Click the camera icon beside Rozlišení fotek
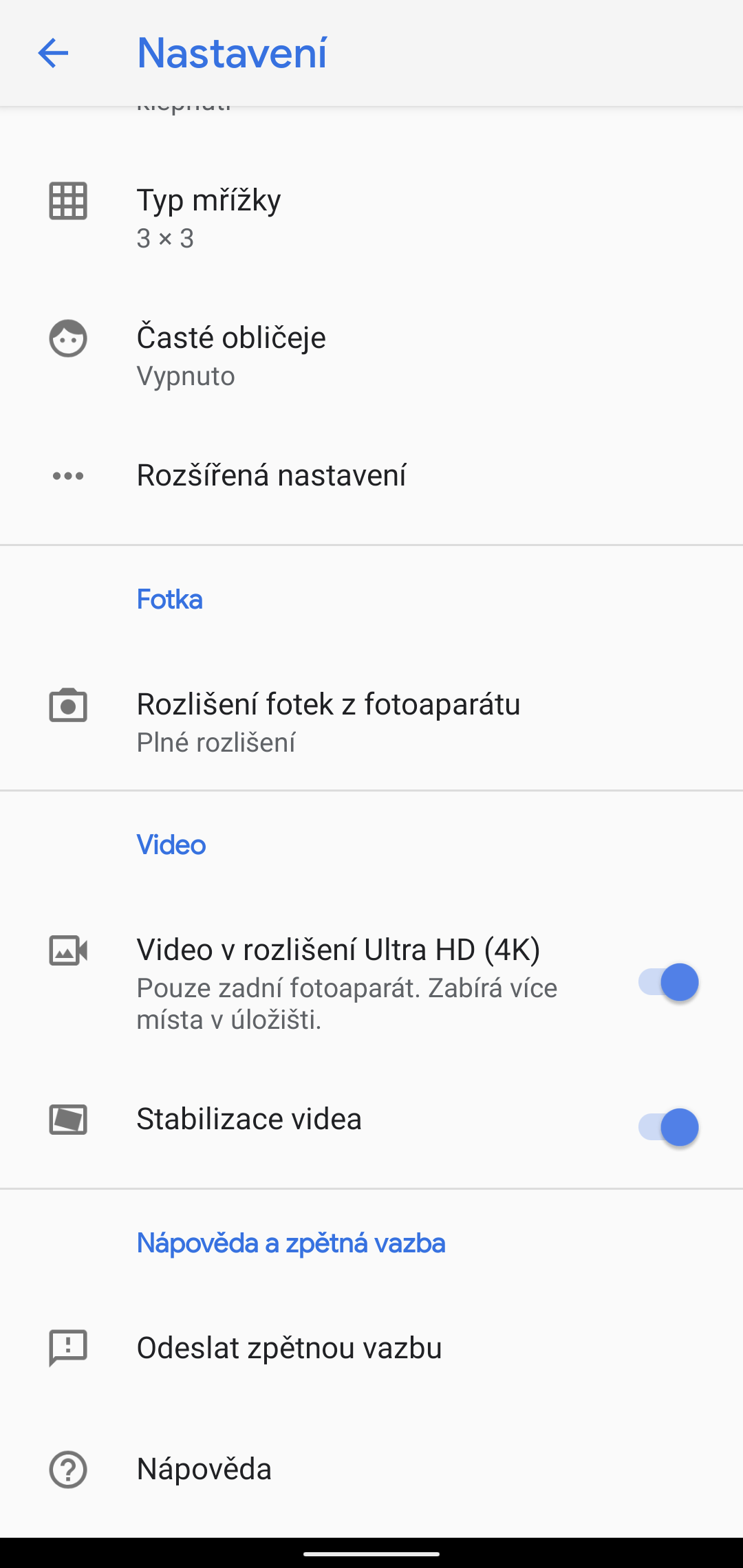Image resolution: width=743 pixels, height=1568 pixels. [67, 706]
